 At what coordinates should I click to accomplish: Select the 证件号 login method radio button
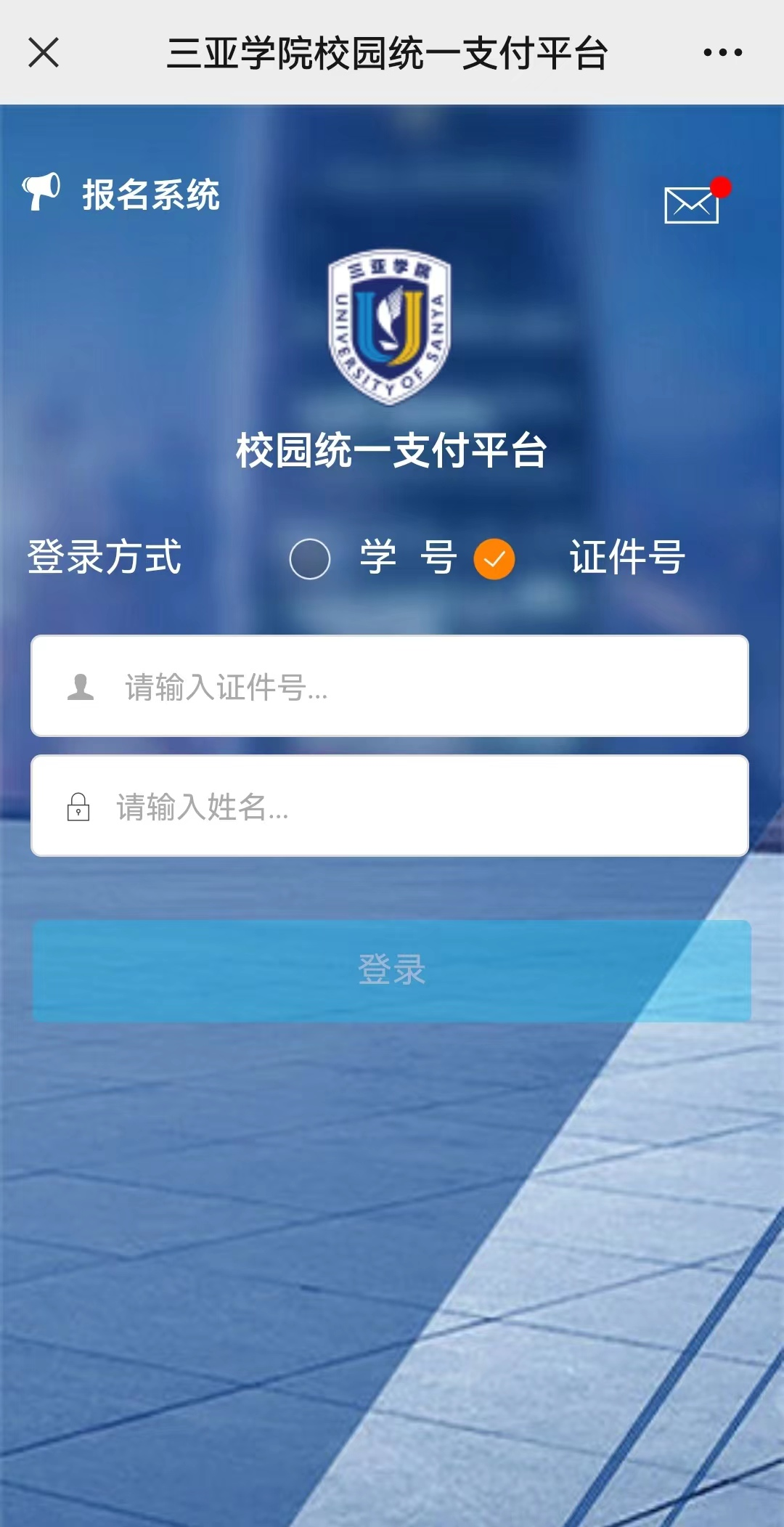tap(494, 558)
